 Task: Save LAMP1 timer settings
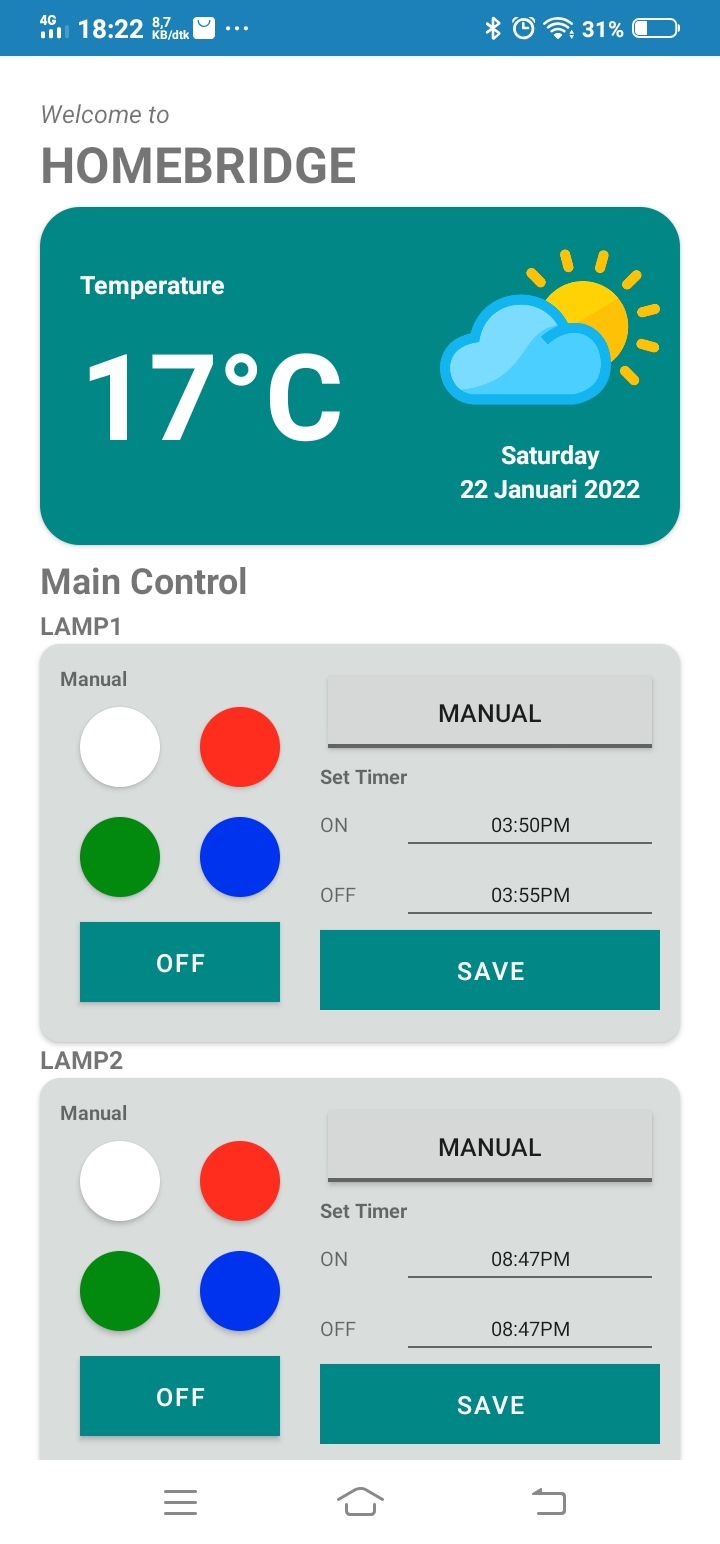[x=490, y=970]
